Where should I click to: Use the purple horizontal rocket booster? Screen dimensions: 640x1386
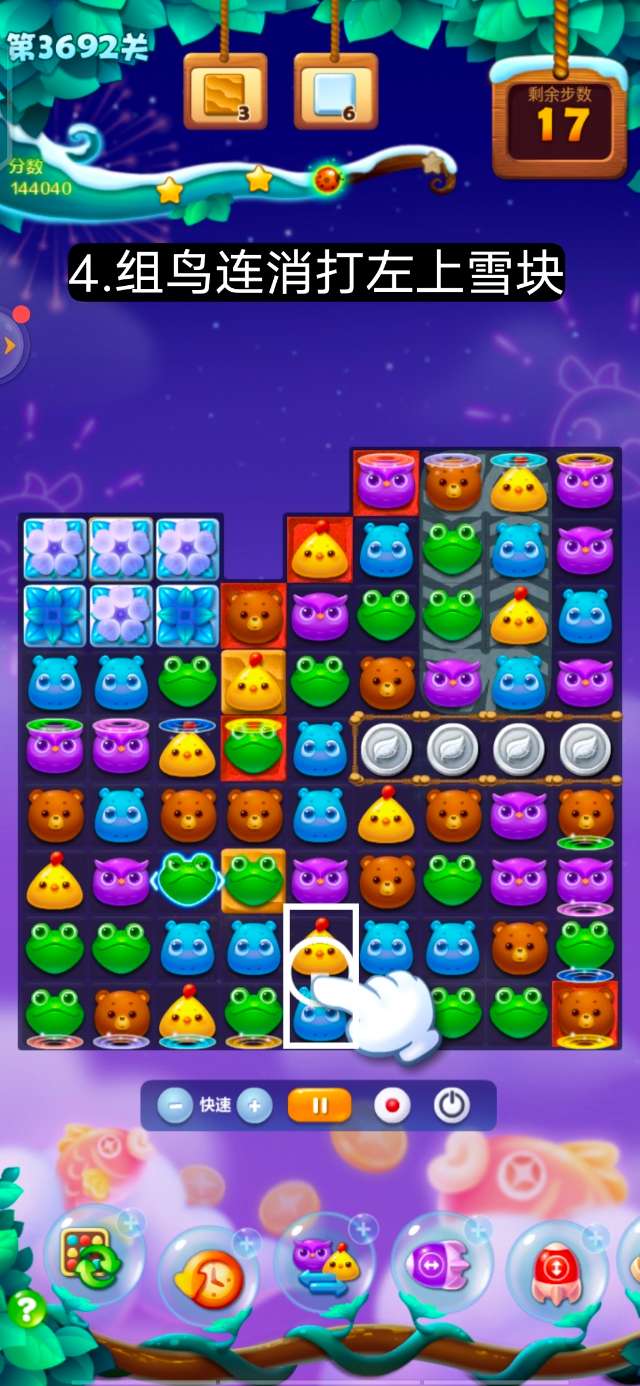[440, 1264]
